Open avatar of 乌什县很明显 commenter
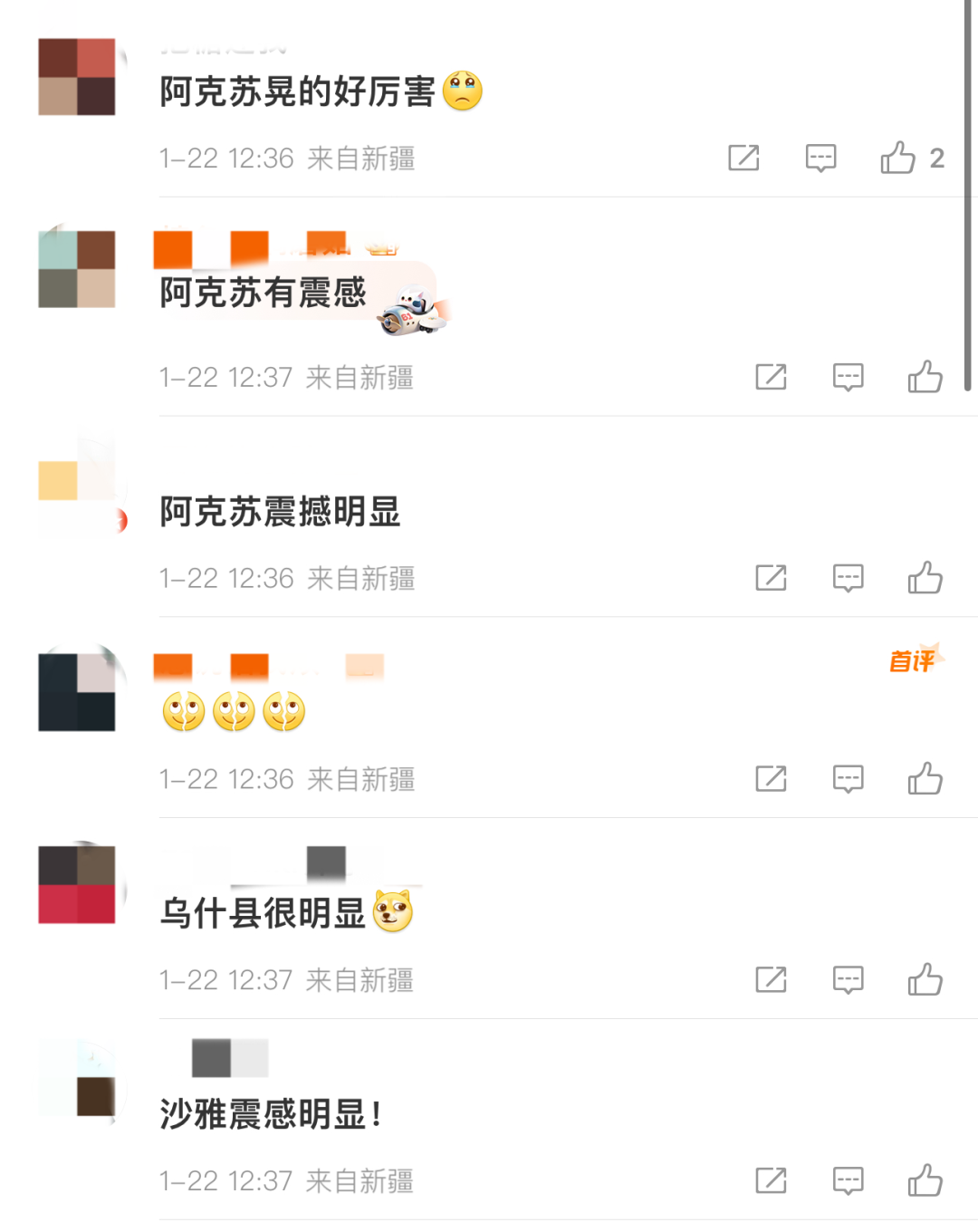Image resolution: width=978 pixels, height=1232 pixels. tap(77, 884)
